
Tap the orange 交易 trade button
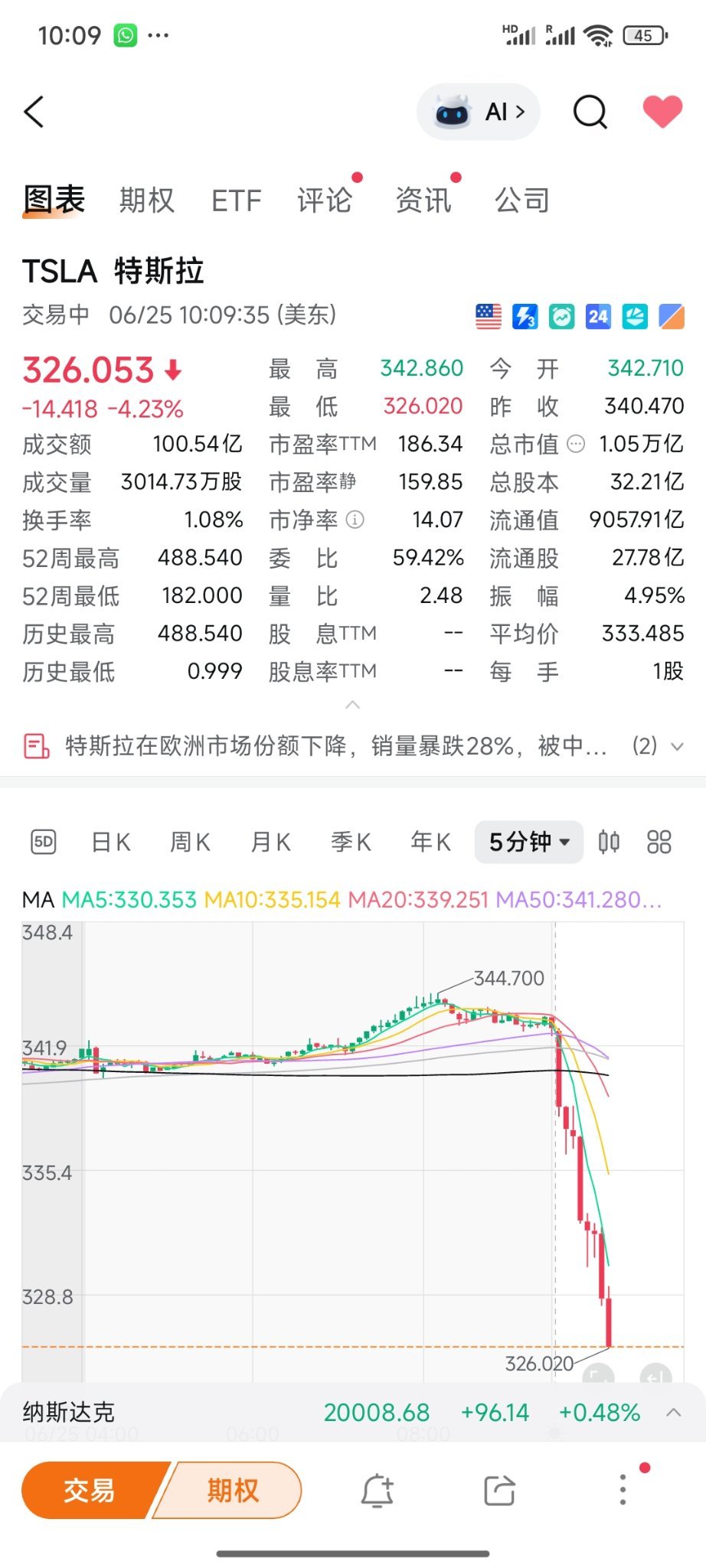(90, 1490)
